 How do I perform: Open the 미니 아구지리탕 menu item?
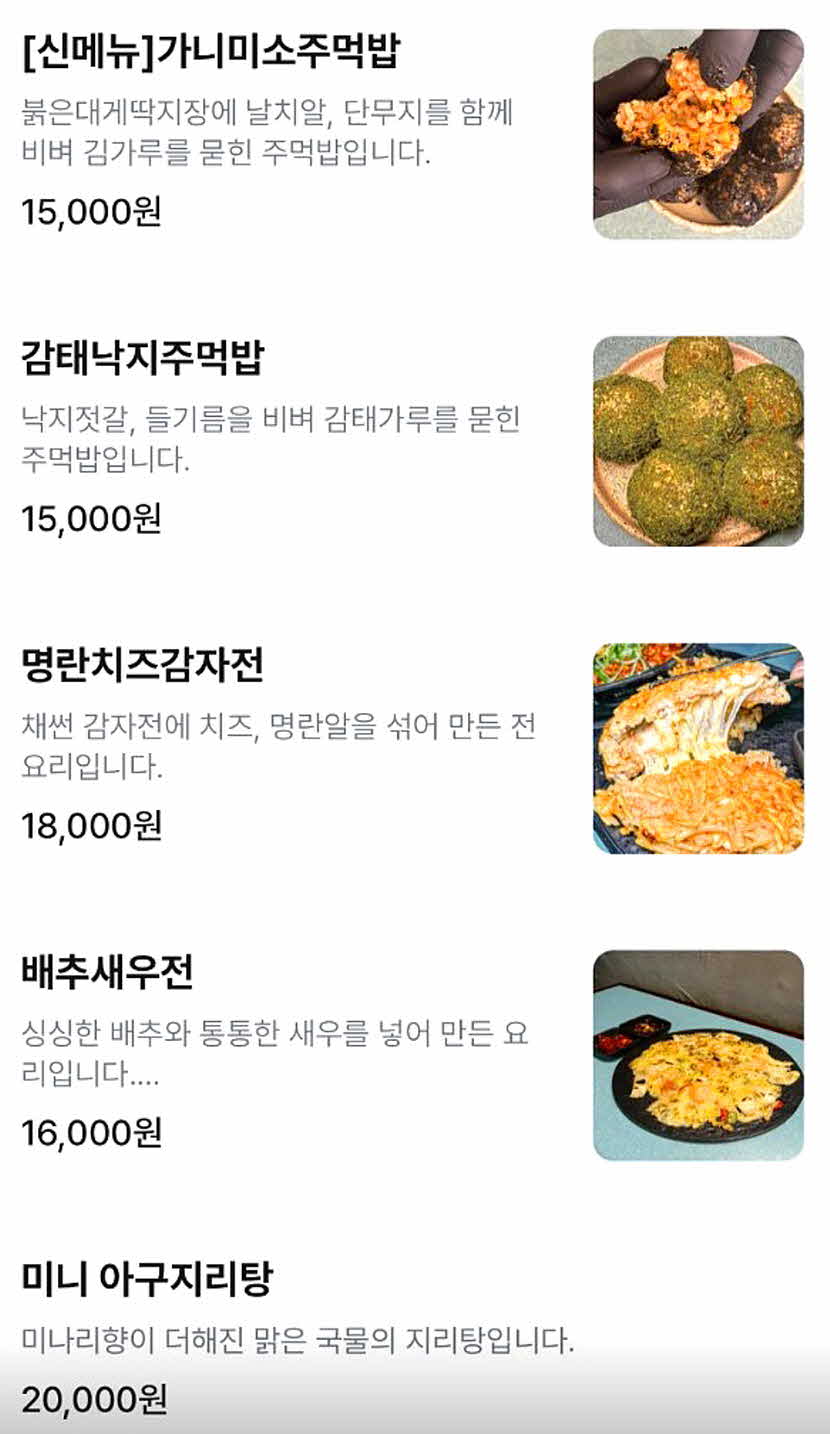click(x=146, y=1280)
